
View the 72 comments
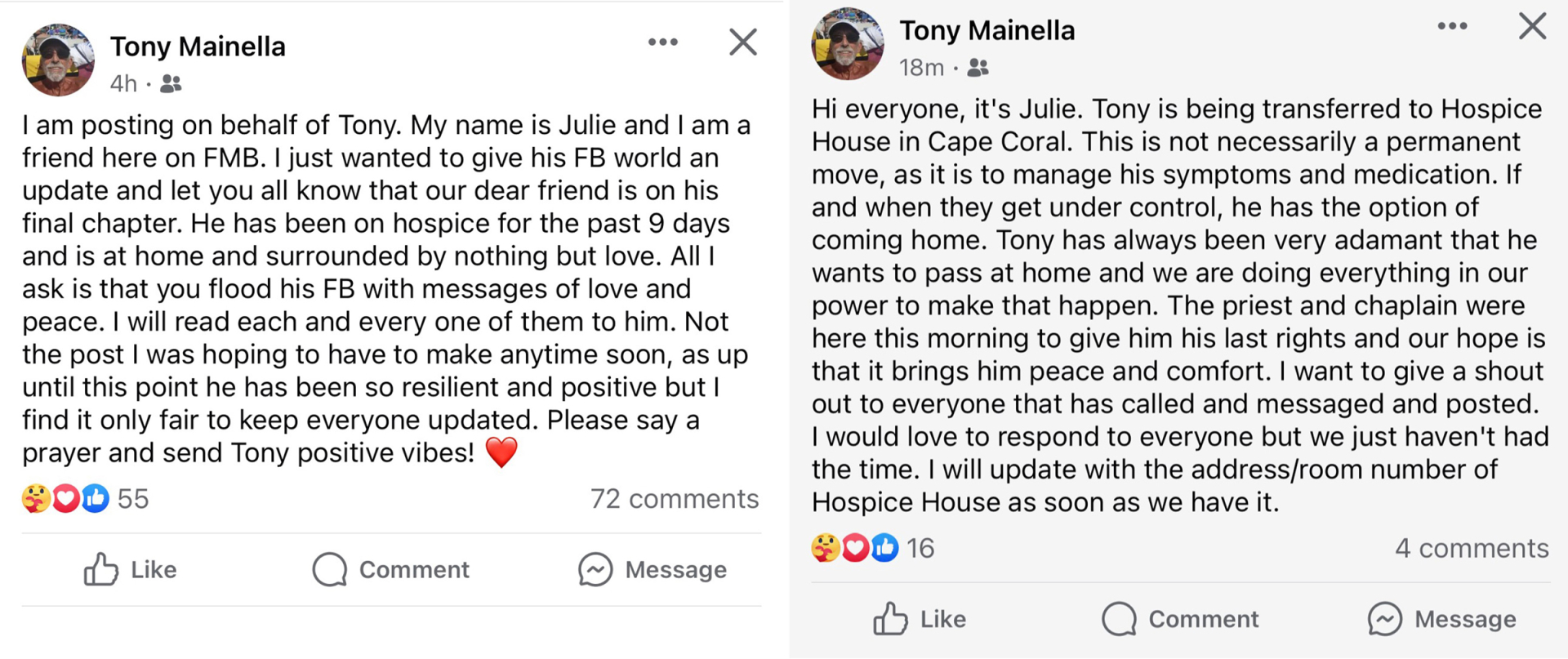[x=674, y=499]
